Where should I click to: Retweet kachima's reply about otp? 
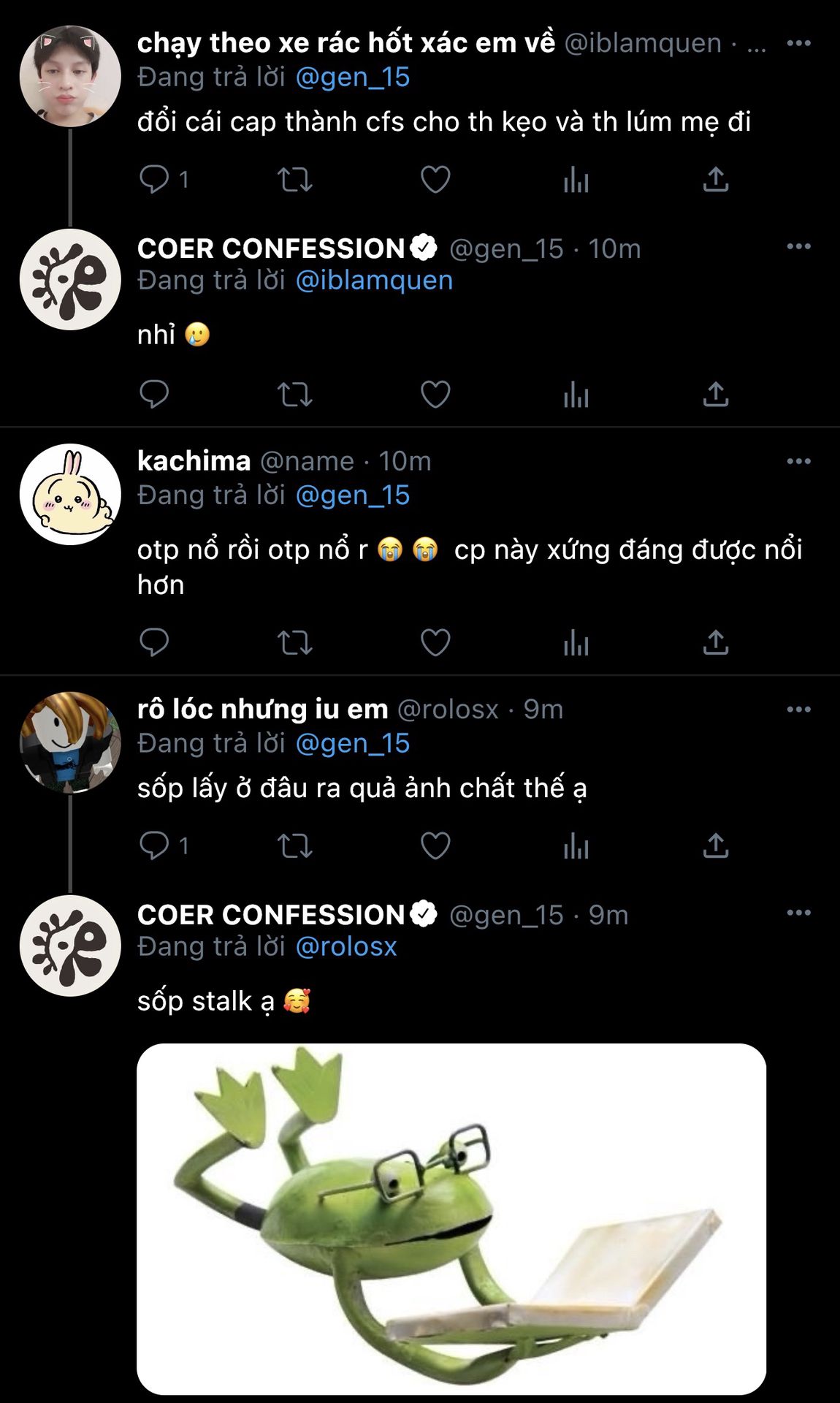295,643
